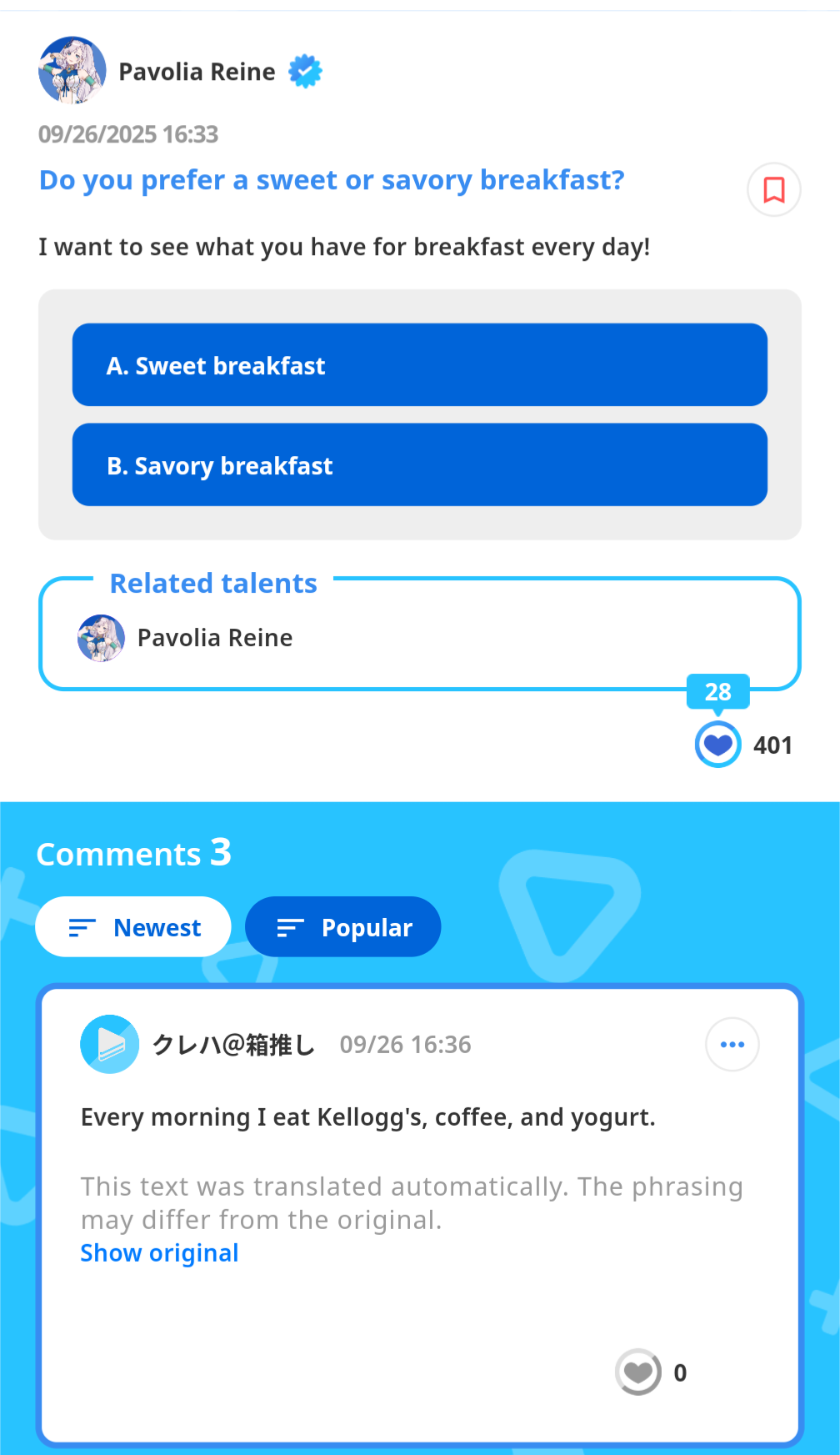Open Pavolia Reine's profile from post header
The height and width of the screenshot is (1455, 840).
click(72, 71)
